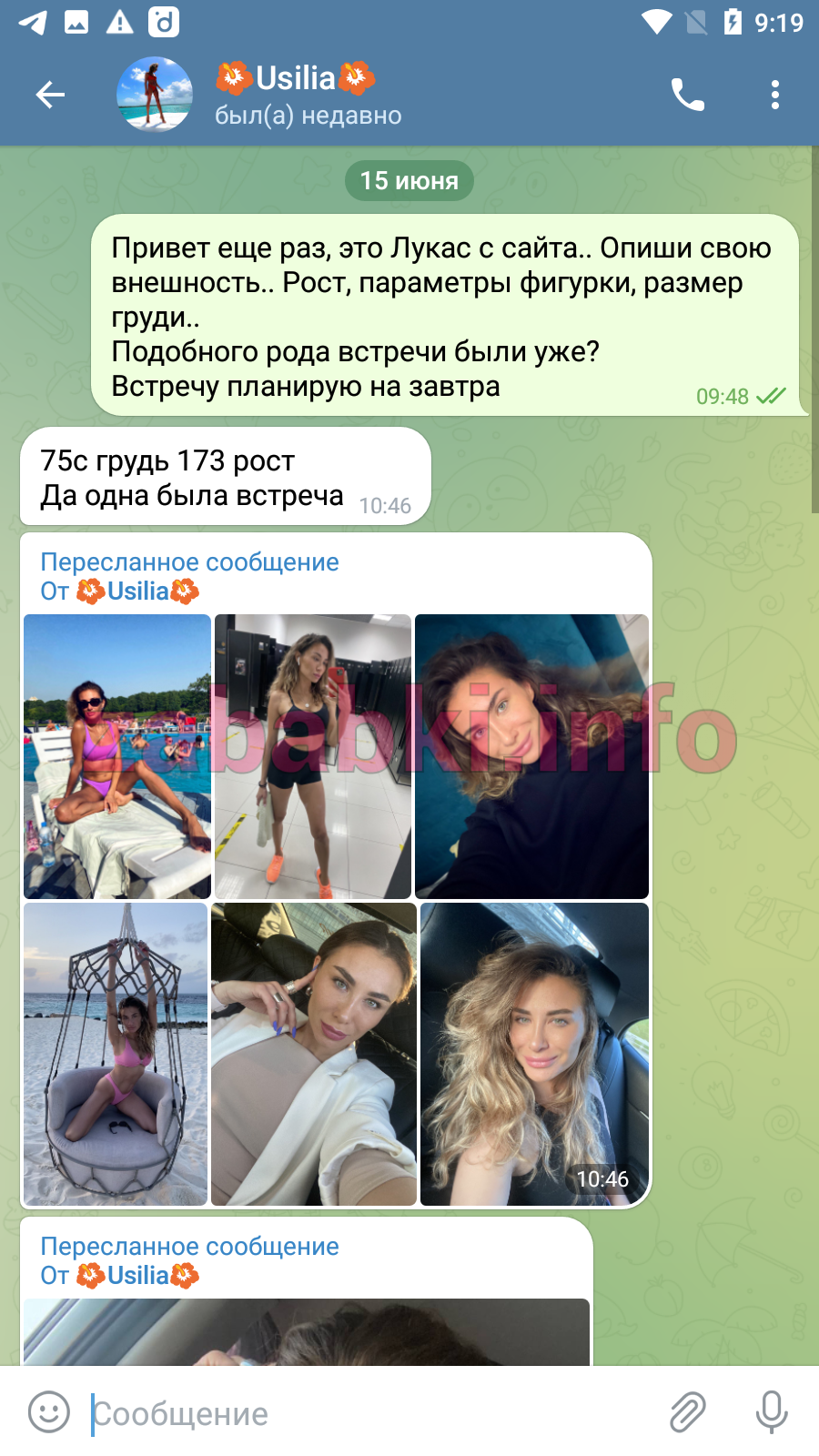This screenshot has height=1456, width=819.
Task: Open the selfie on the blue sofa
Action: [x=531, y=756]
